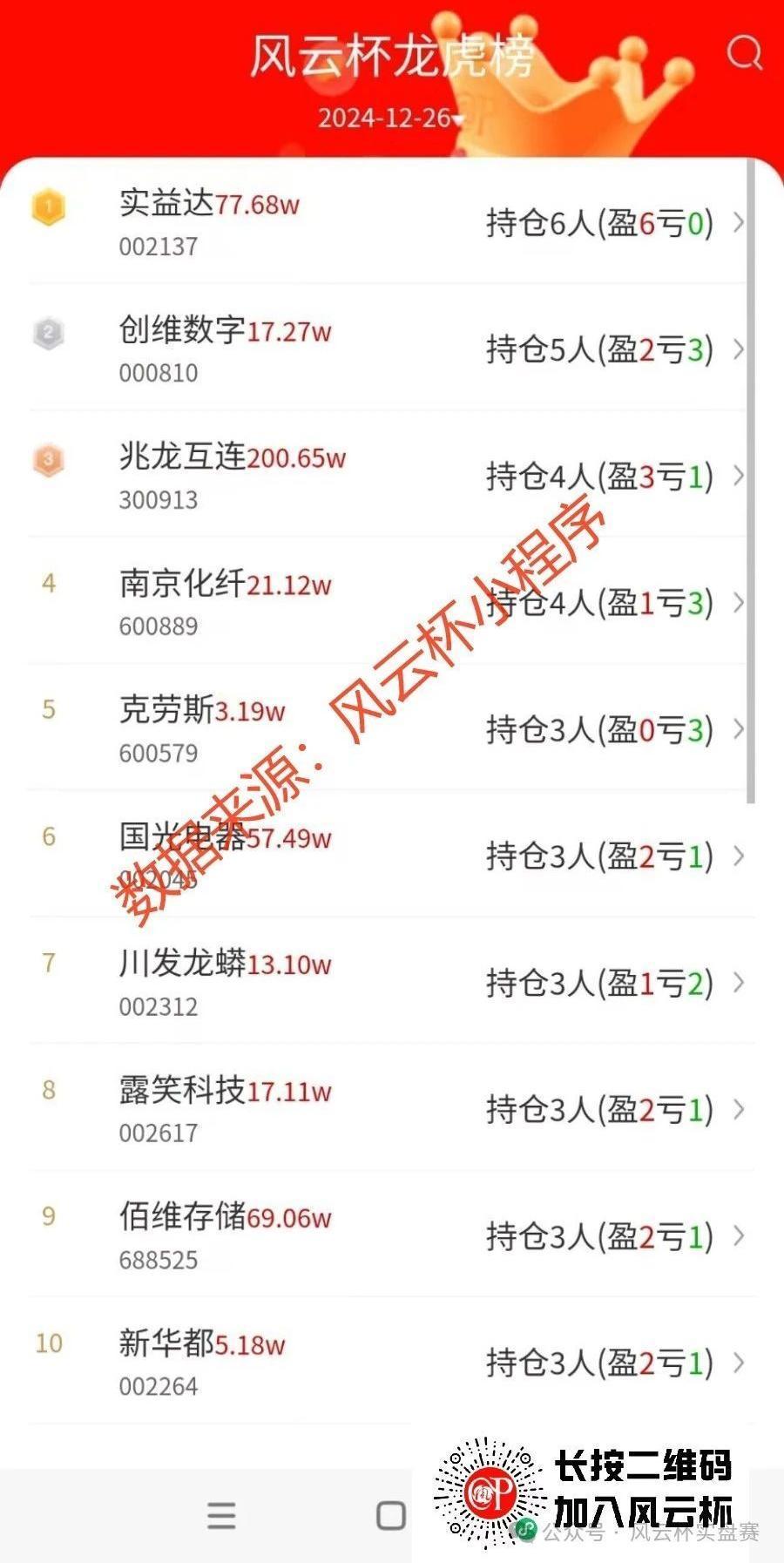Tap the system home square button

click(391, 1516)
